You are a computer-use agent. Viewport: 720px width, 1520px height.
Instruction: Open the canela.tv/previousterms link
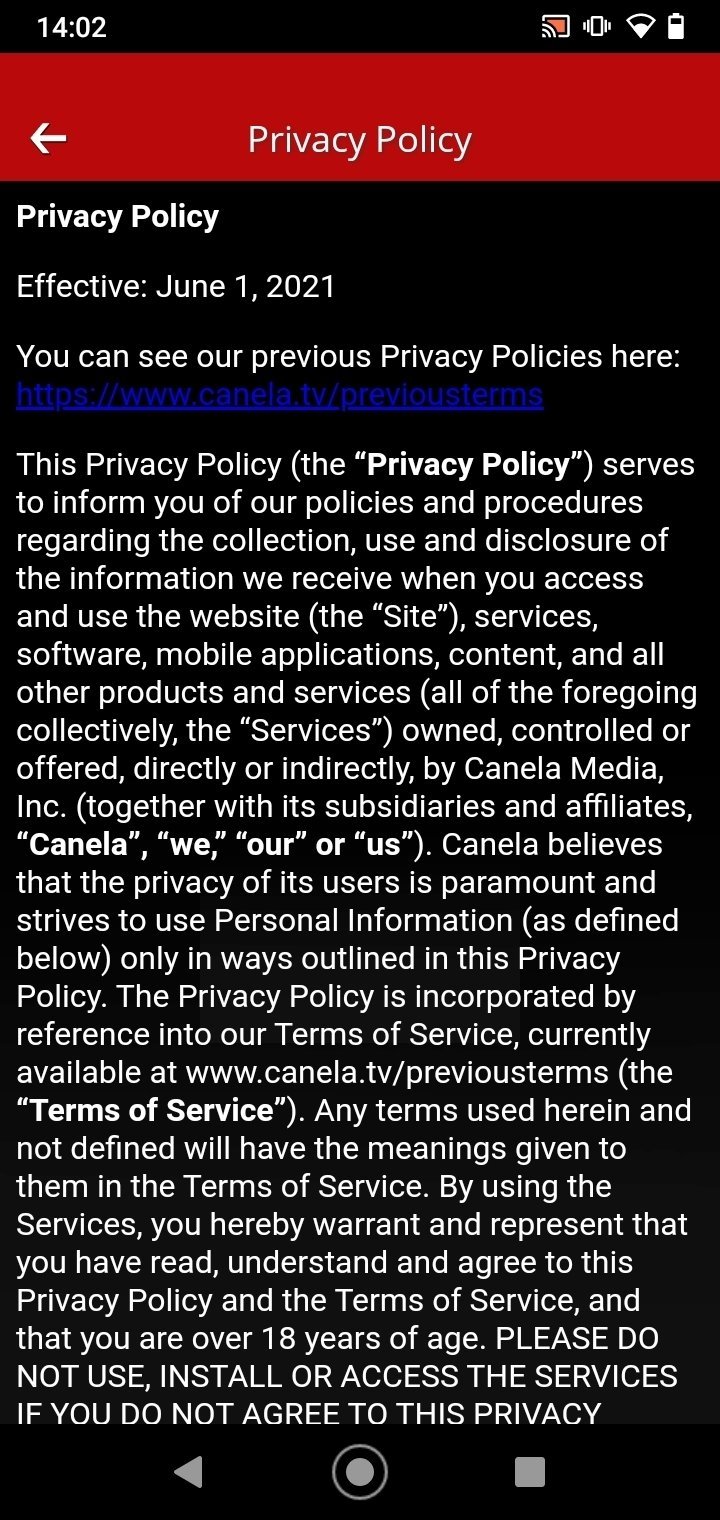tap(280, 394)
